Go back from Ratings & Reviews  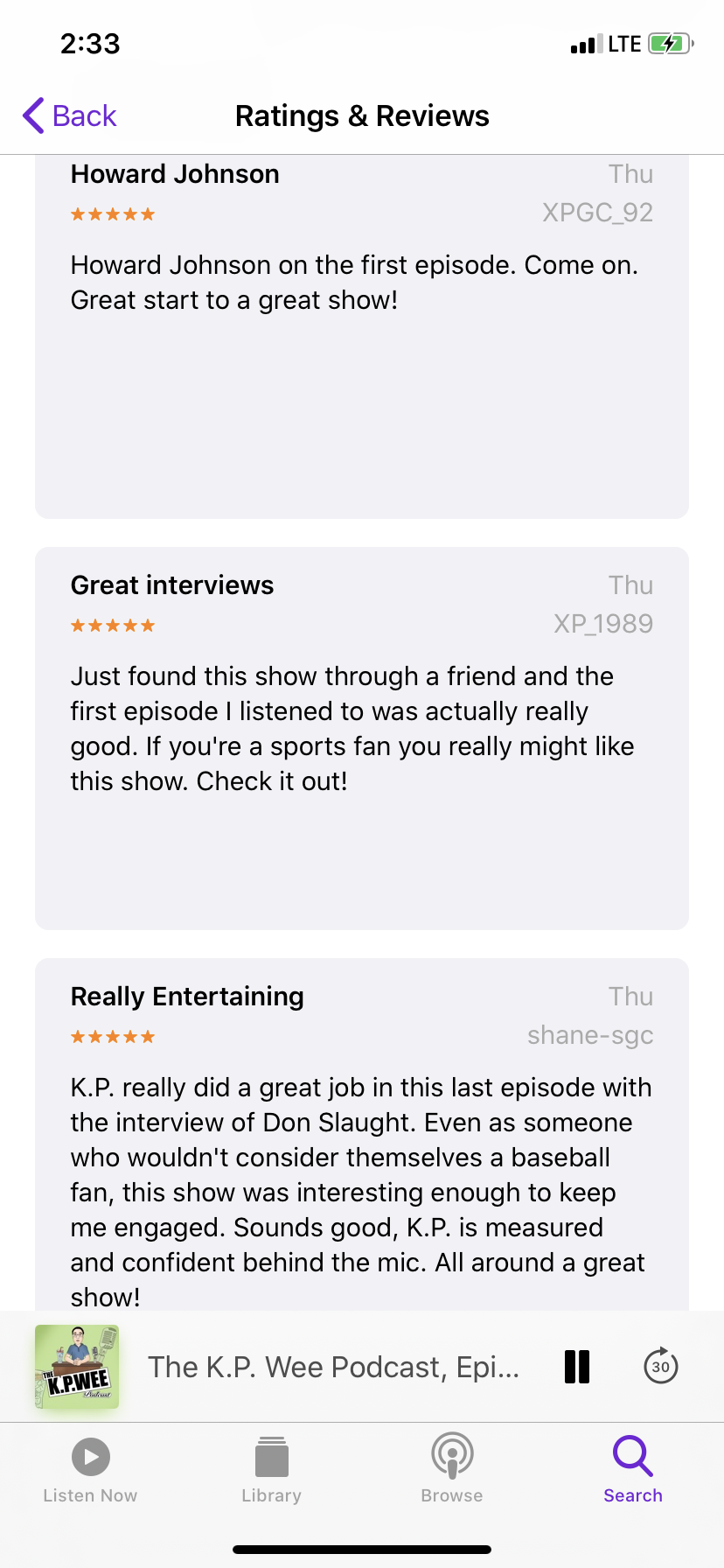[70, 115]
